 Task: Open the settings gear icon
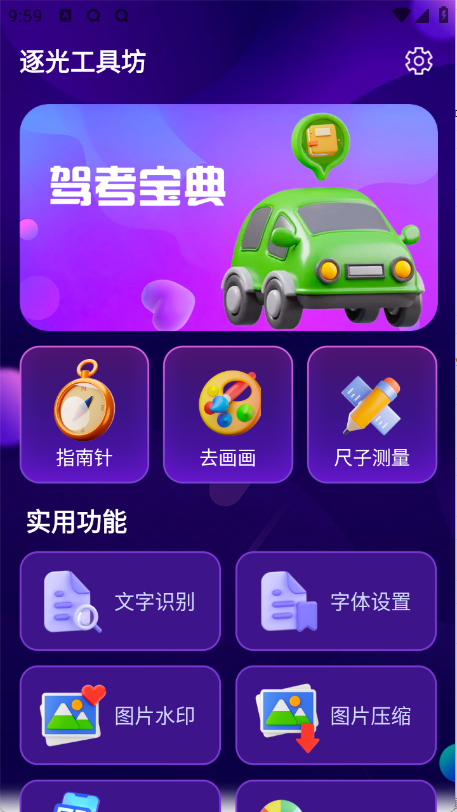click(418, 61)
